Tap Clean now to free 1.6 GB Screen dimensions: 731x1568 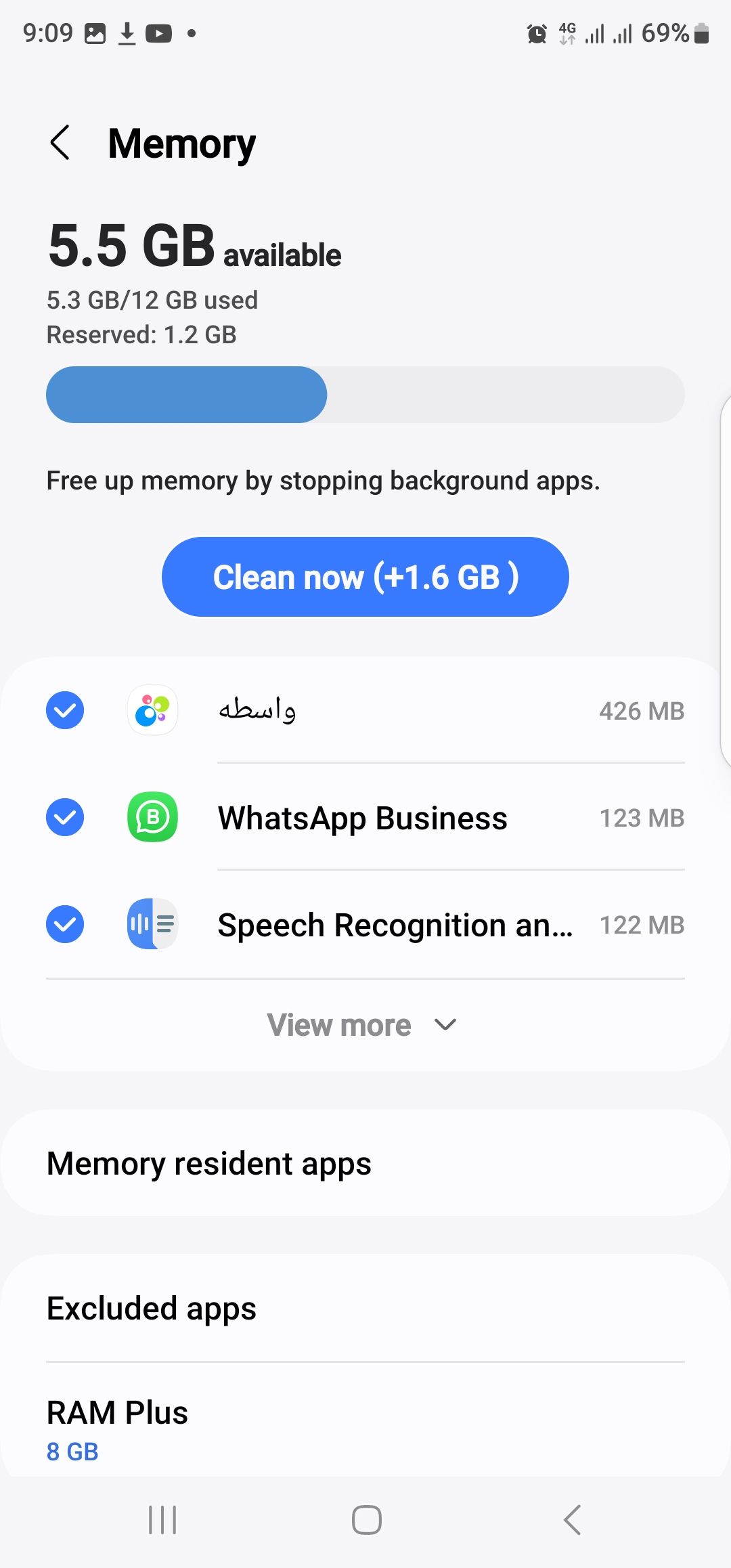[x=365, y=577]
